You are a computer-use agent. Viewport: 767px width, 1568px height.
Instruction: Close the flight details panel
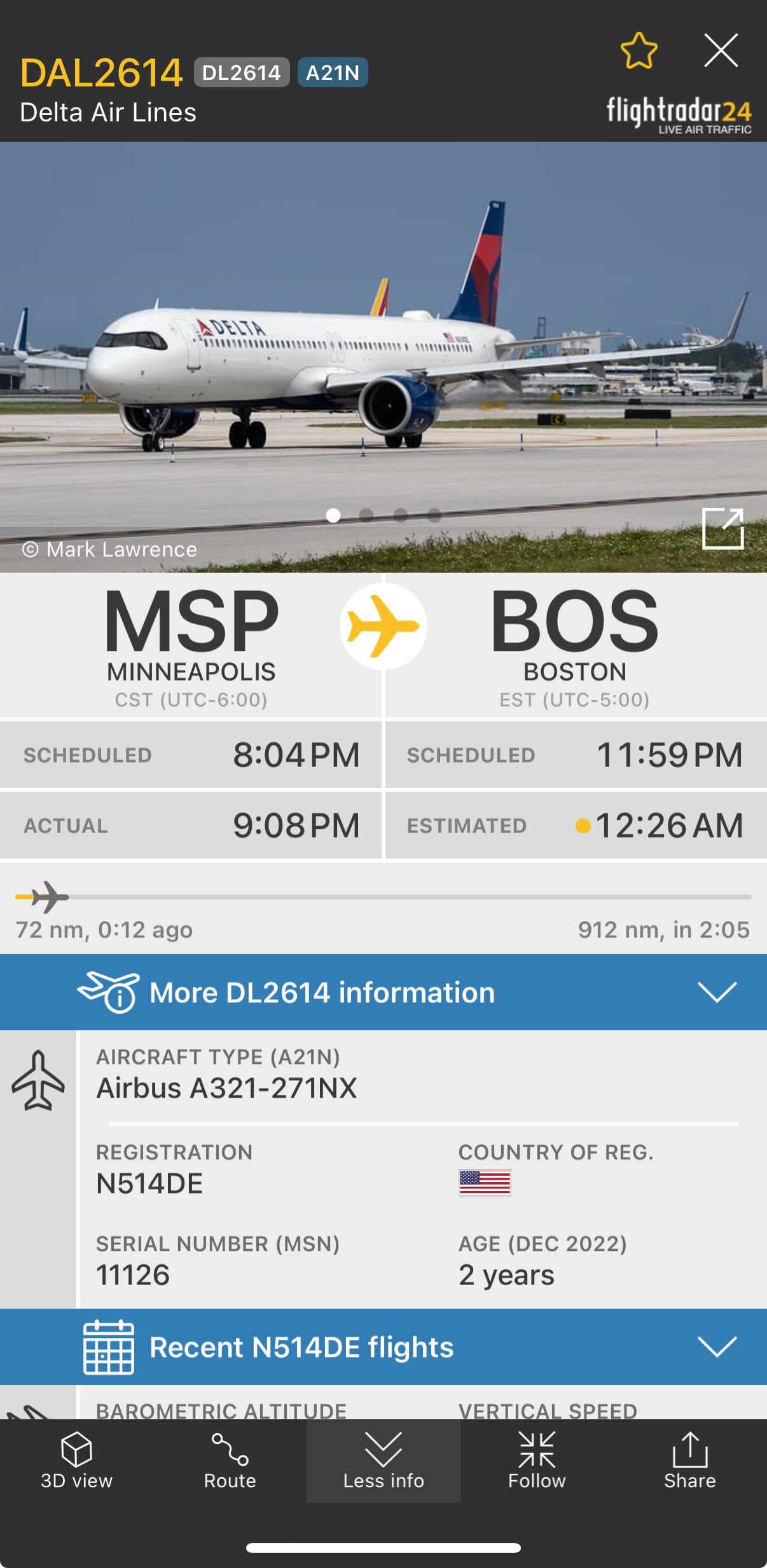click(x=721, y=51)
